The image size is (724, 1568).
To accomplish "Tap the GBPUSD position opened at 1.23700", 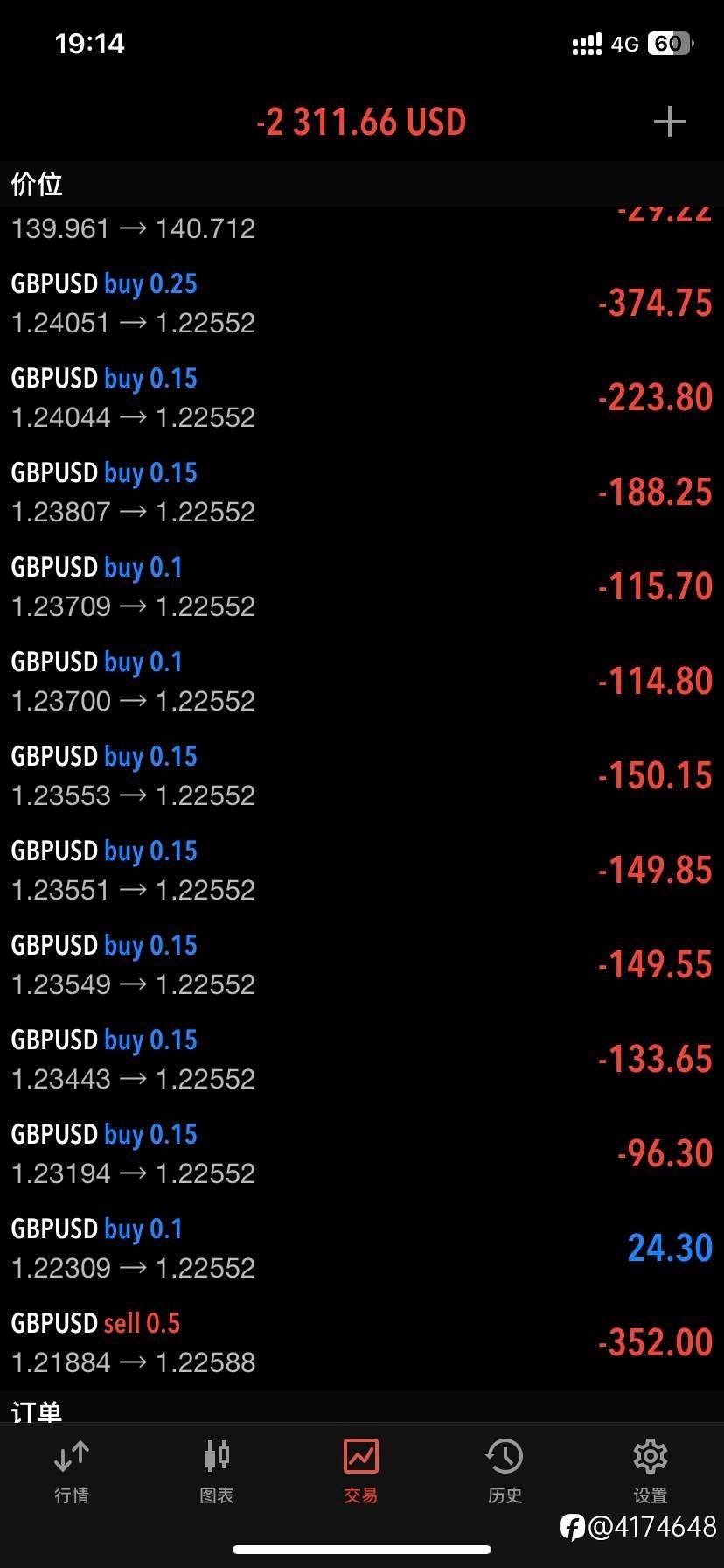I will pyautogui.click(x=362, y=682).
